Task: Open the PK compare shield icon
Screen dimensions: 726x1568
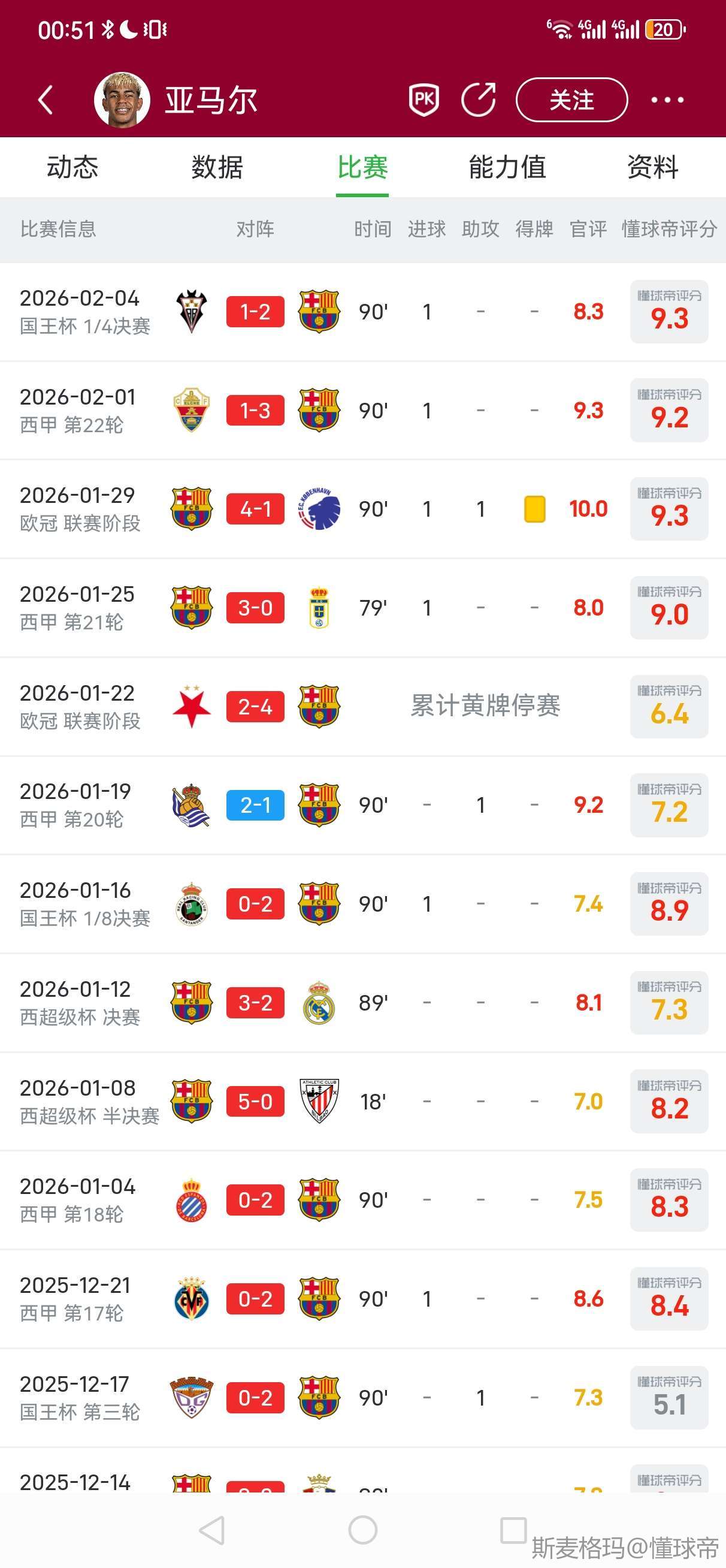Action: (x=424, y=100)
